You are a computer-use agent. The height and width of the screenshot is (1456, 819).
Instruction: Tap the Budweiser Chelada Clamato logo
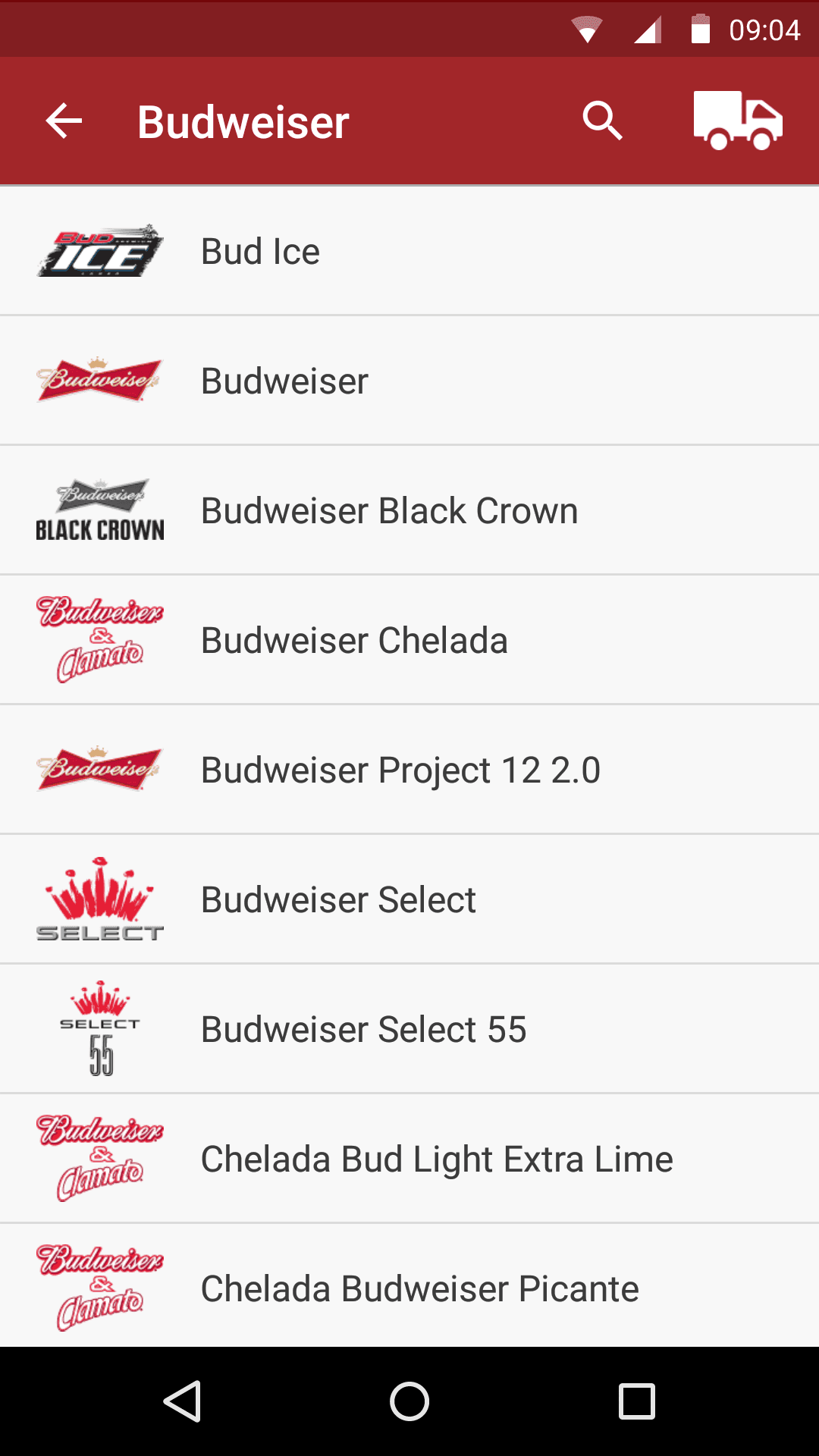(99, 639)
